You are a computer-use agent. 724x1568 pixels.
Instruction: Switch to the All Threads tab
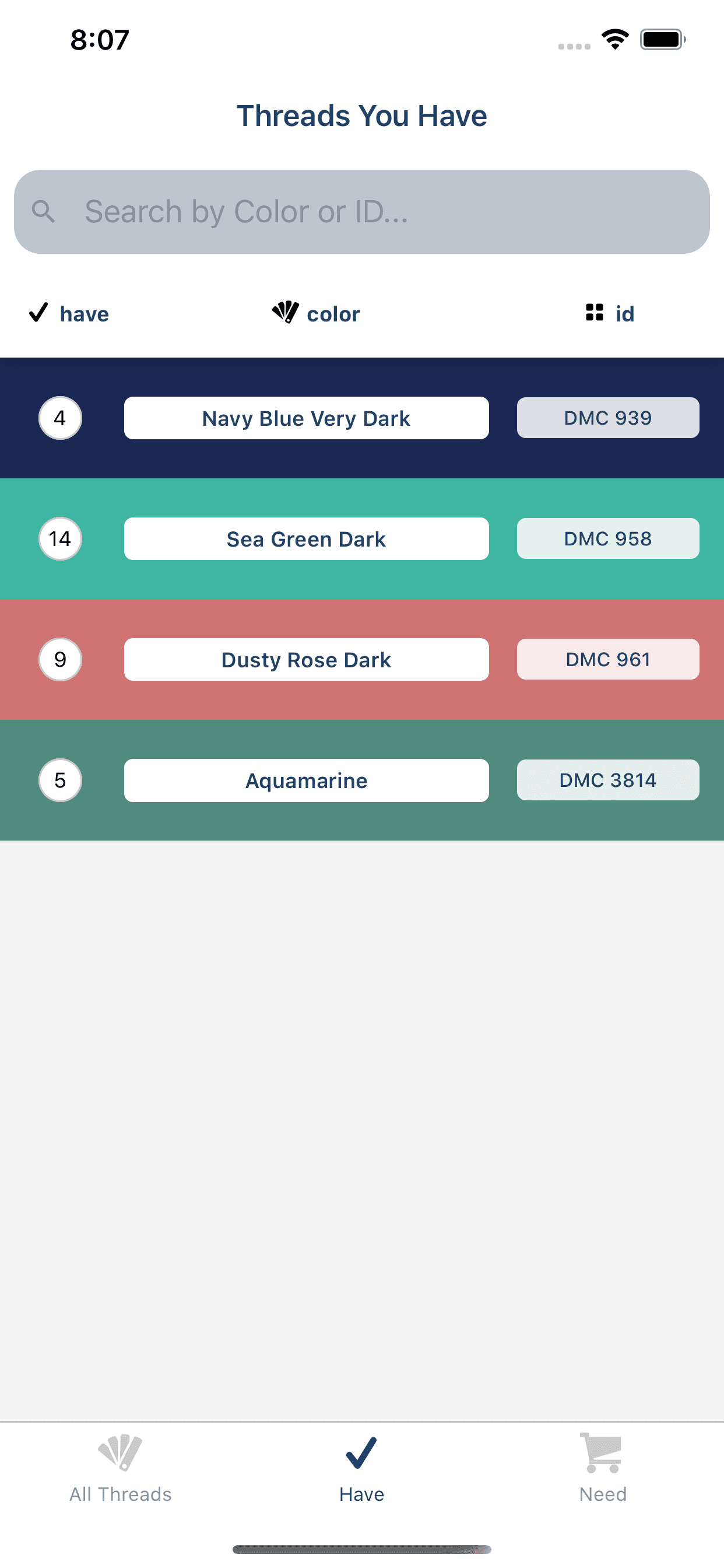[121, 1468]
